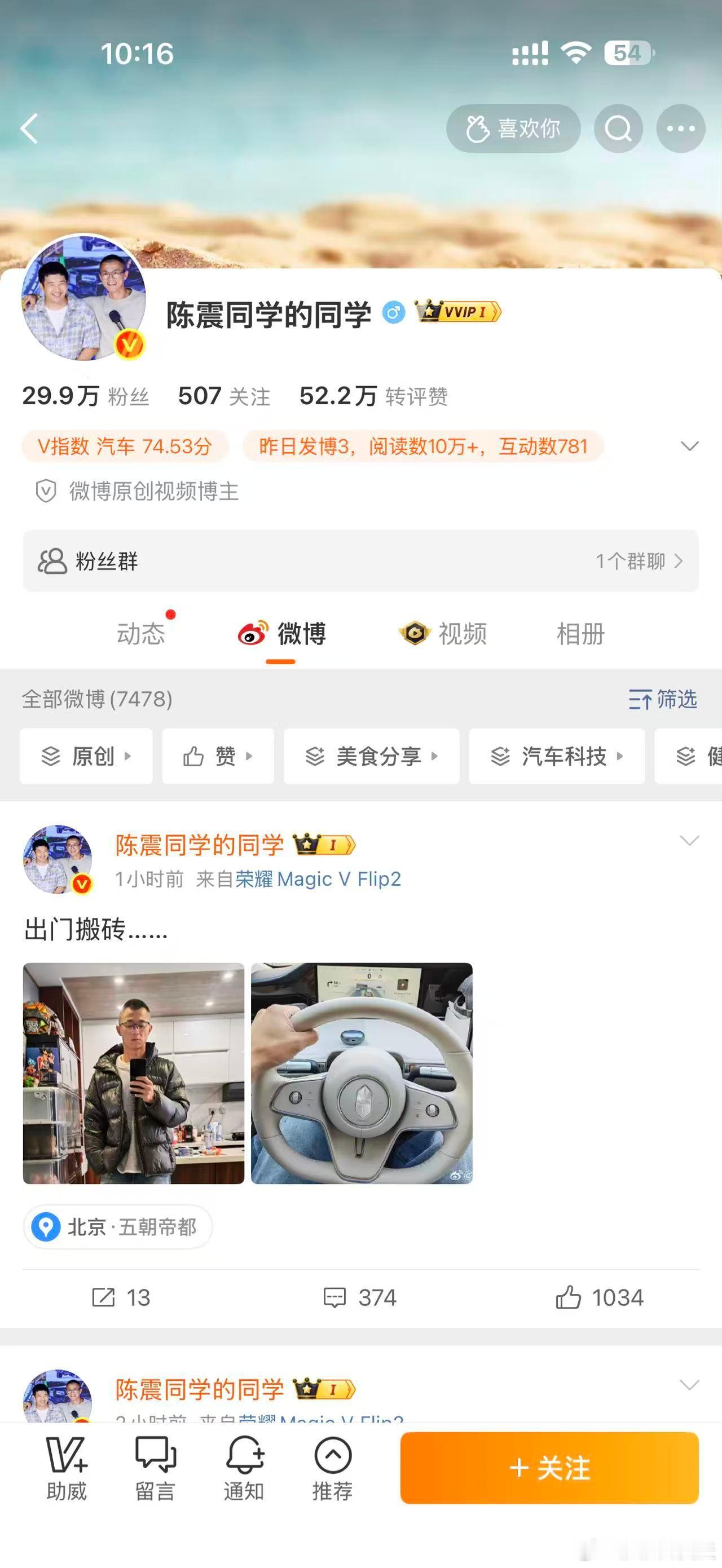Expand the V指数 info row chevron
Screen dimensions: 722x1568
click(x=689, y=445)
